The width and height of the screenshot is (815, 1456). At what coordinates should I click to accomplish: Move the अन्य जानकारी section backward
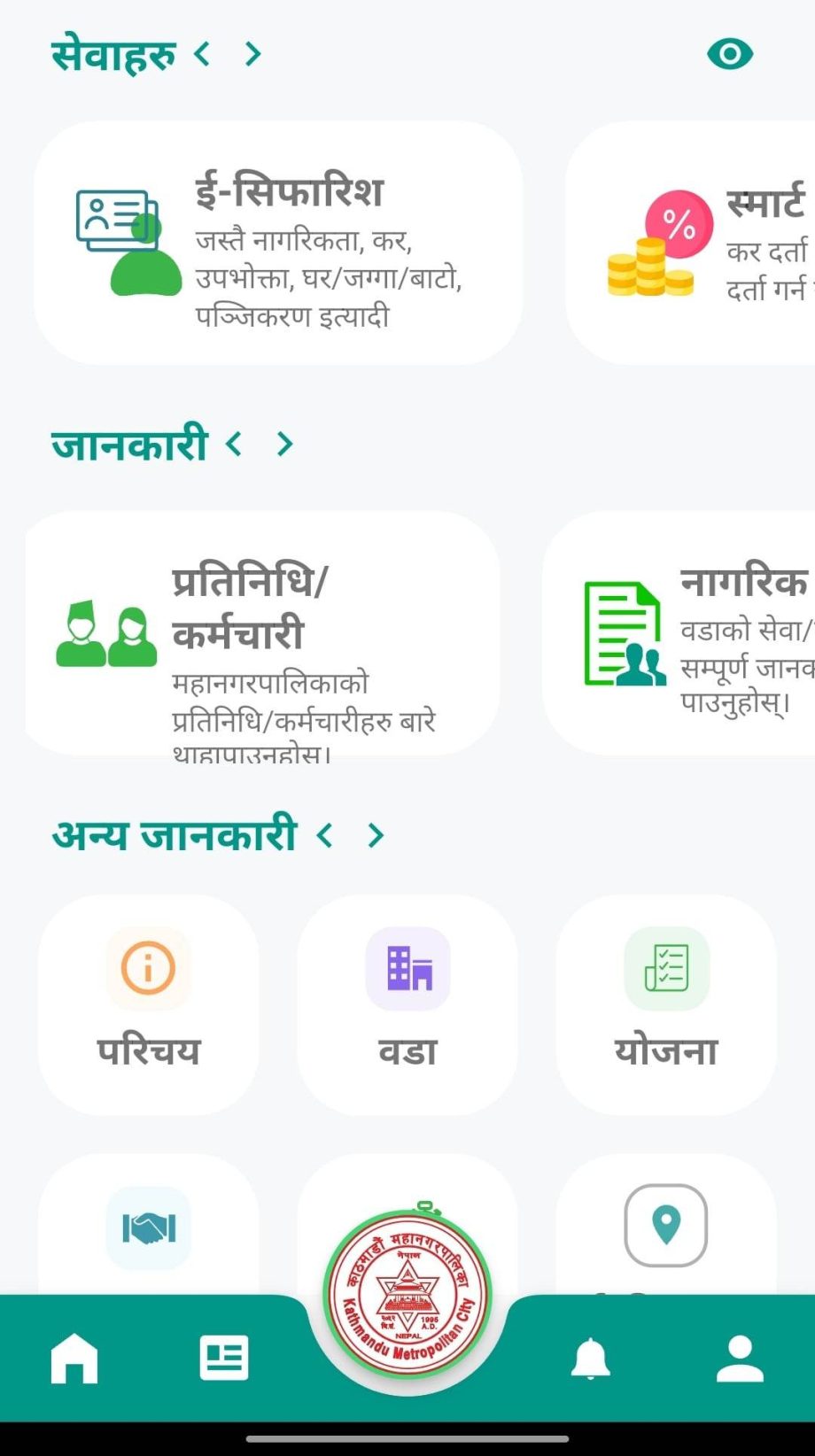(325, 835)
